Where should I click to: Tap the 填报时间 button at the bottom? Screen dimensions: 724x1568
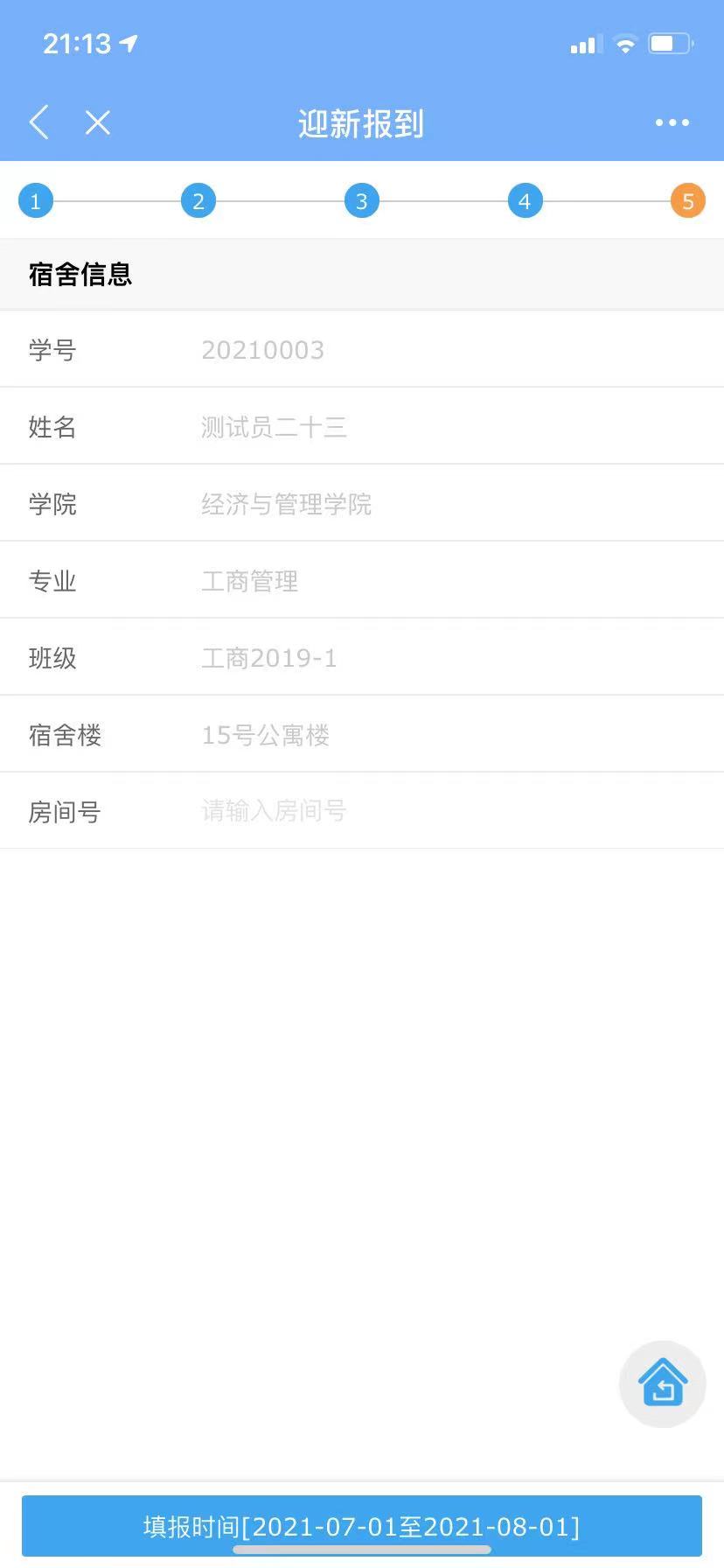point(362,1527)
